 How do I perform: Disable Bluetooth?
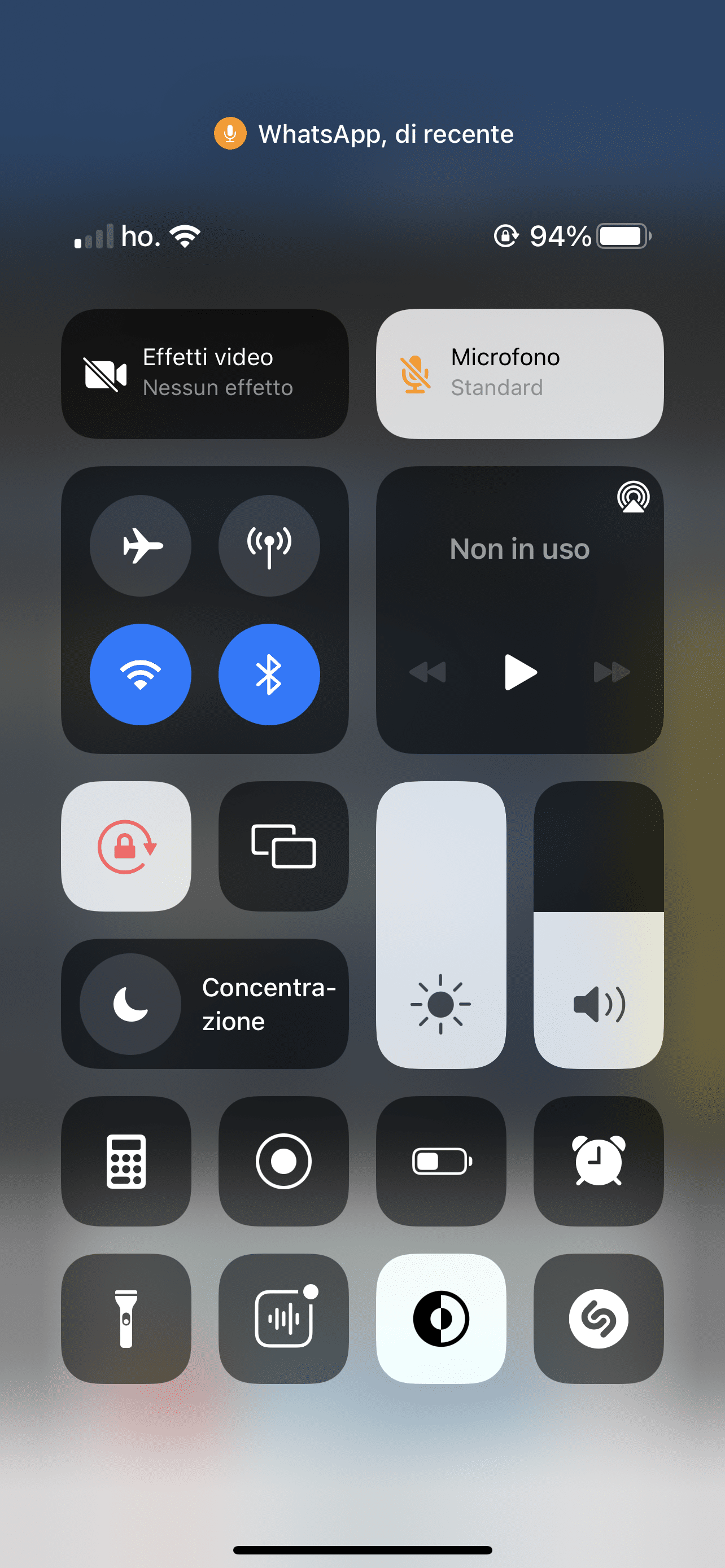click(269, 674)
